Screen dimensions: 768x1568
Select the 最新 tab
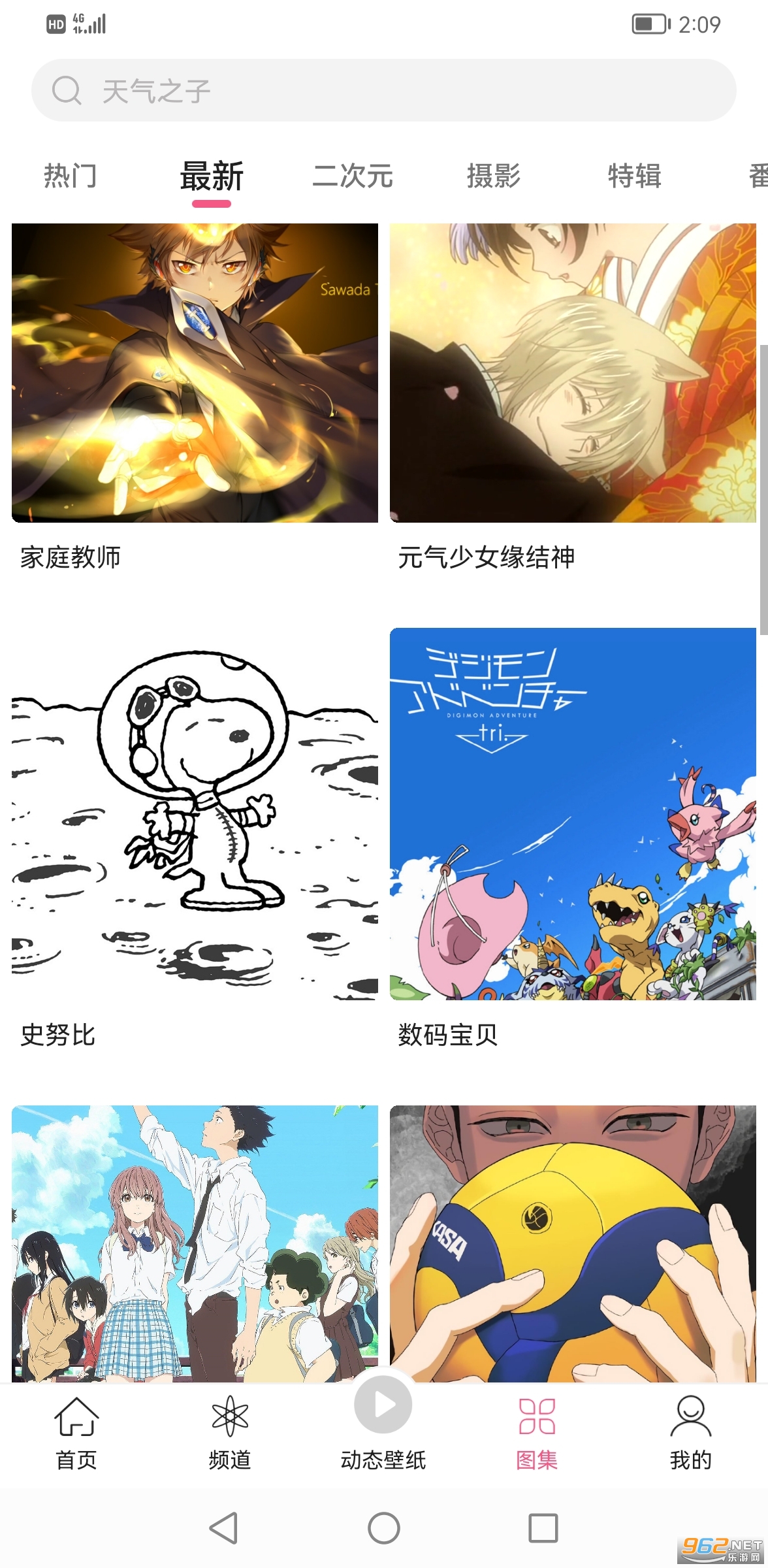coord(212,176)
